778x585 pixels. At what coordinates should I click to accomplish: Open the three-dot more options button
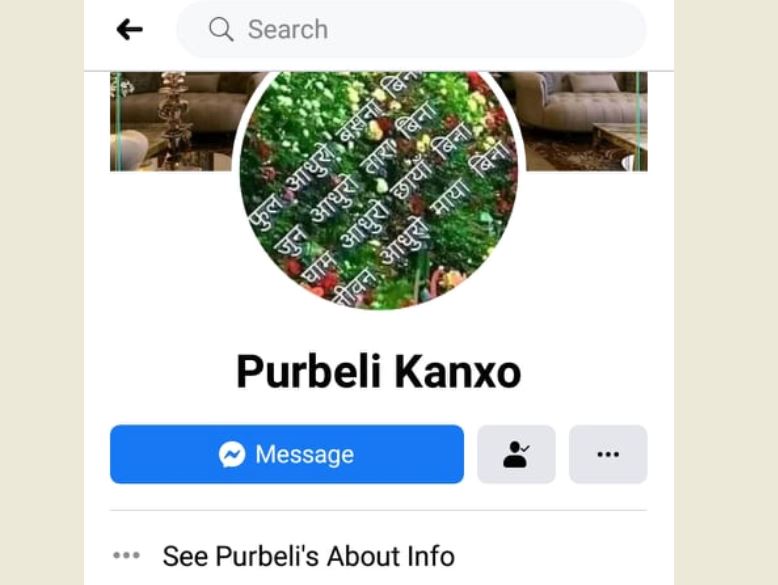608,455
